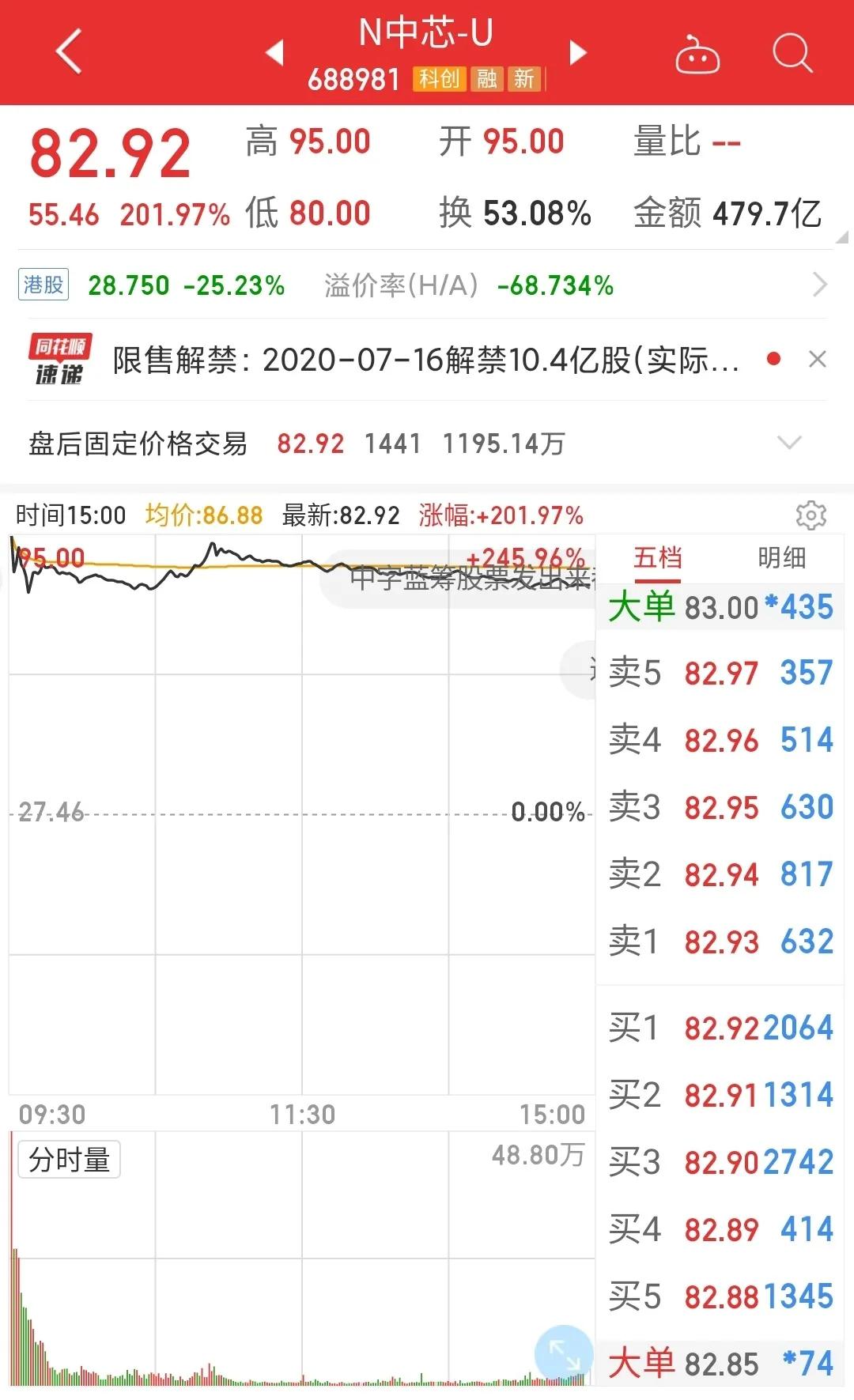Switch to the previous stock
Screen dimensions: 854x1400
[274, 52]
